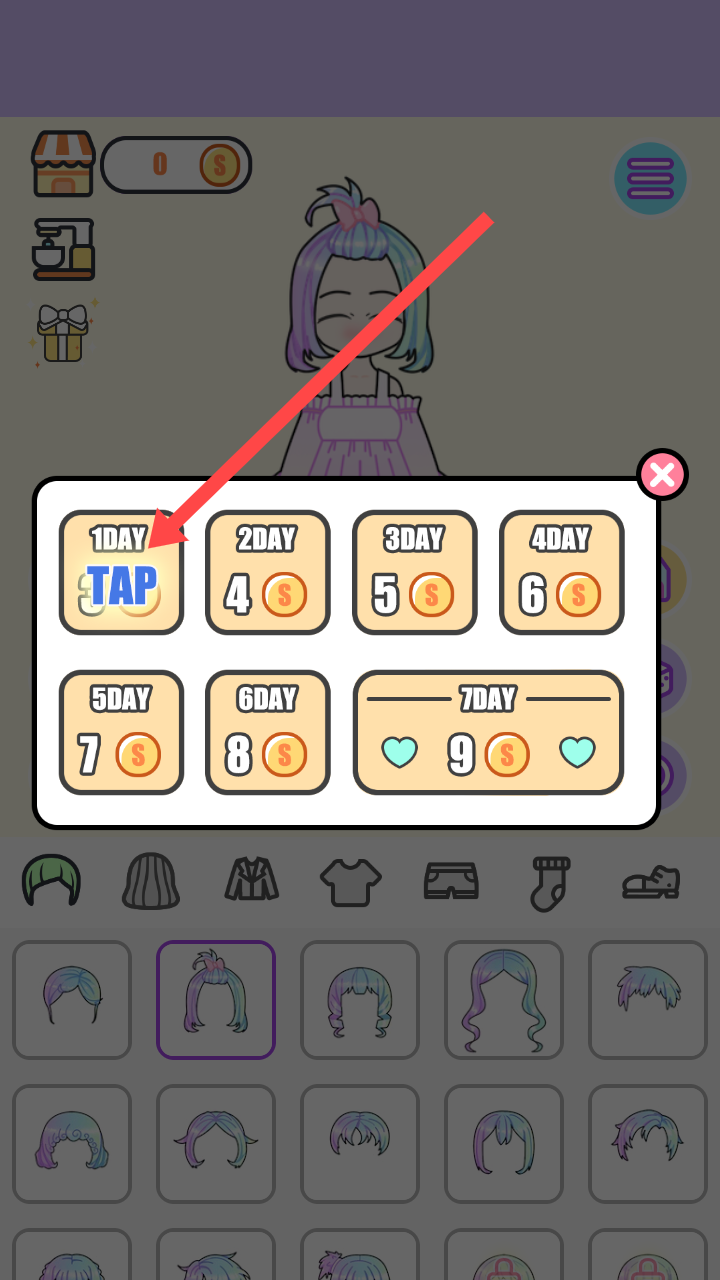Open the gift box icon
The height and width of the screenshot is (1280, 720).
pyautogui.click(x=63, y=334)
